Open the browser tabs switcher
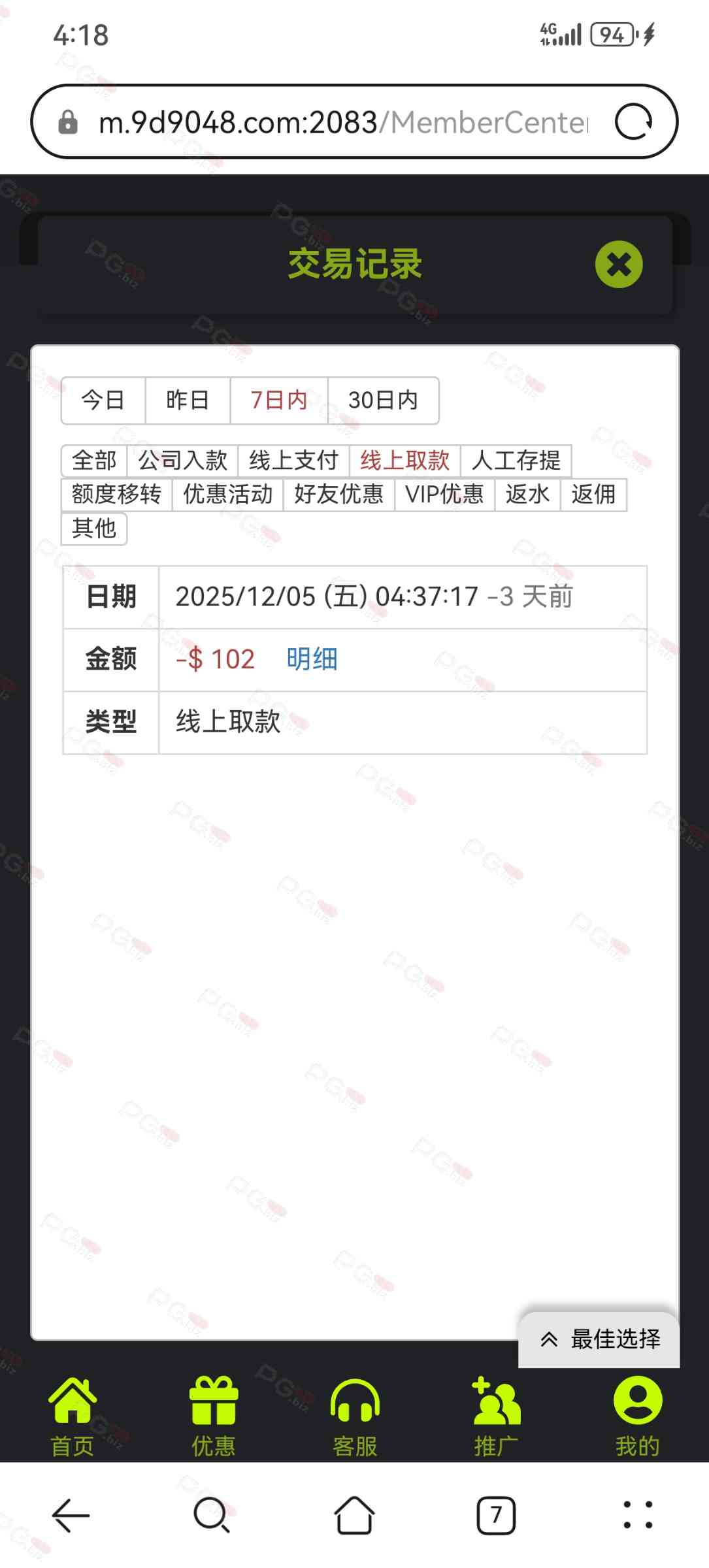This screenshot has width=709, height=1568. coord(496,1515)
